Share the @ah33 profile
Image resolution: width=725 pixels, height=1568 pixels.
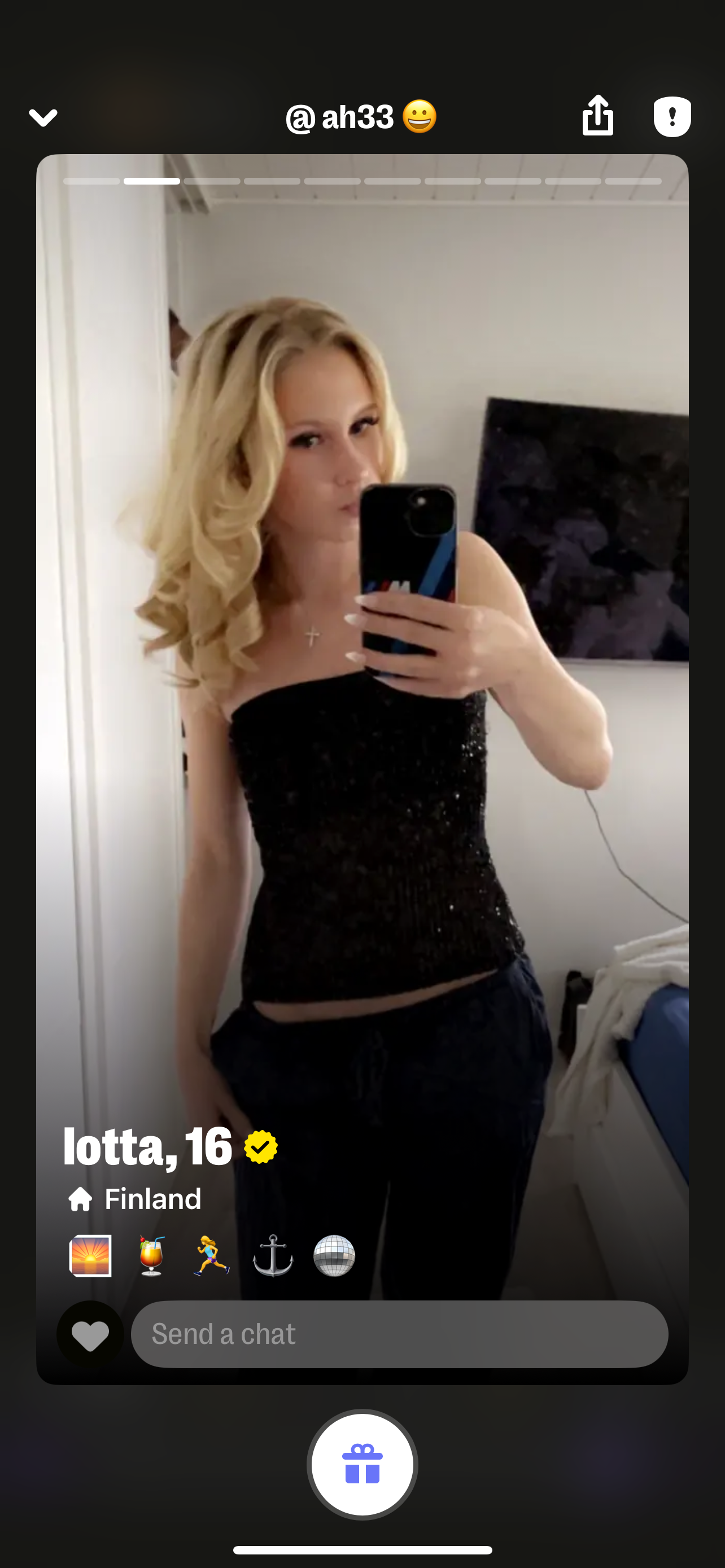(597, 116)
